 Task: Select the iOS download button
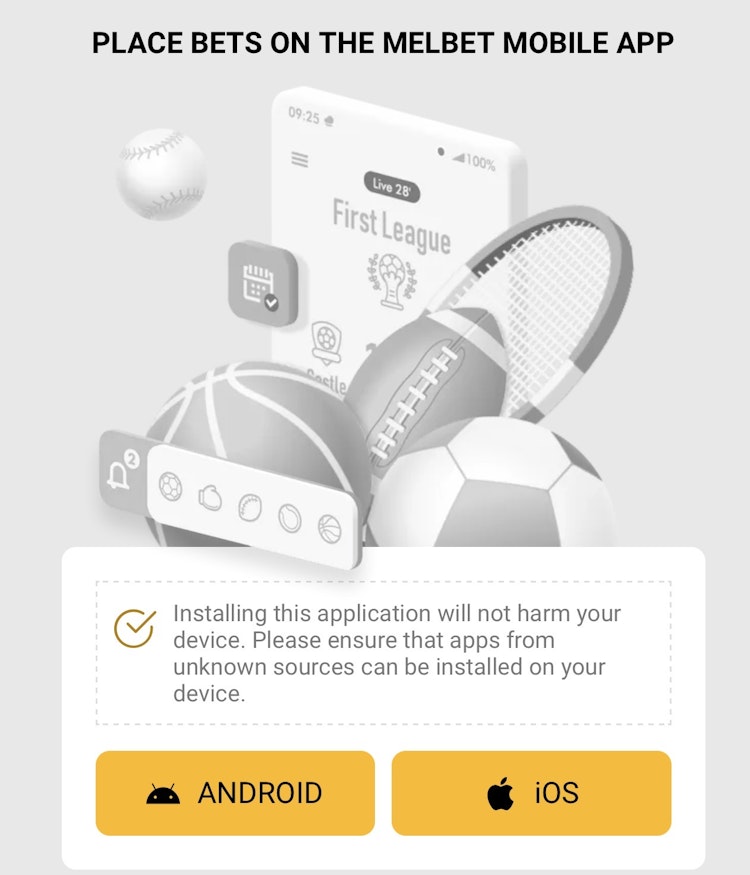pos(531,793)
